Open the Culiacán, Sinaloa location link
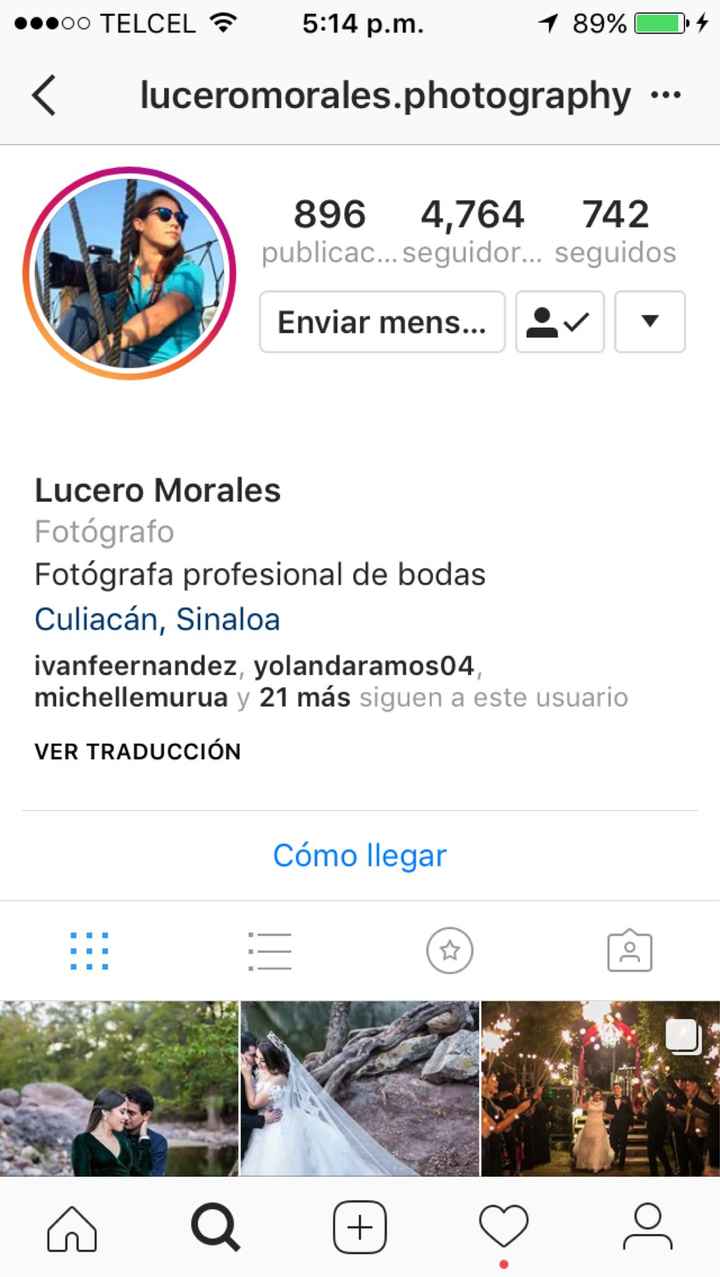The height and width of the screenshot is (1277, 720). pyautogui.click(x=157, y=619)
